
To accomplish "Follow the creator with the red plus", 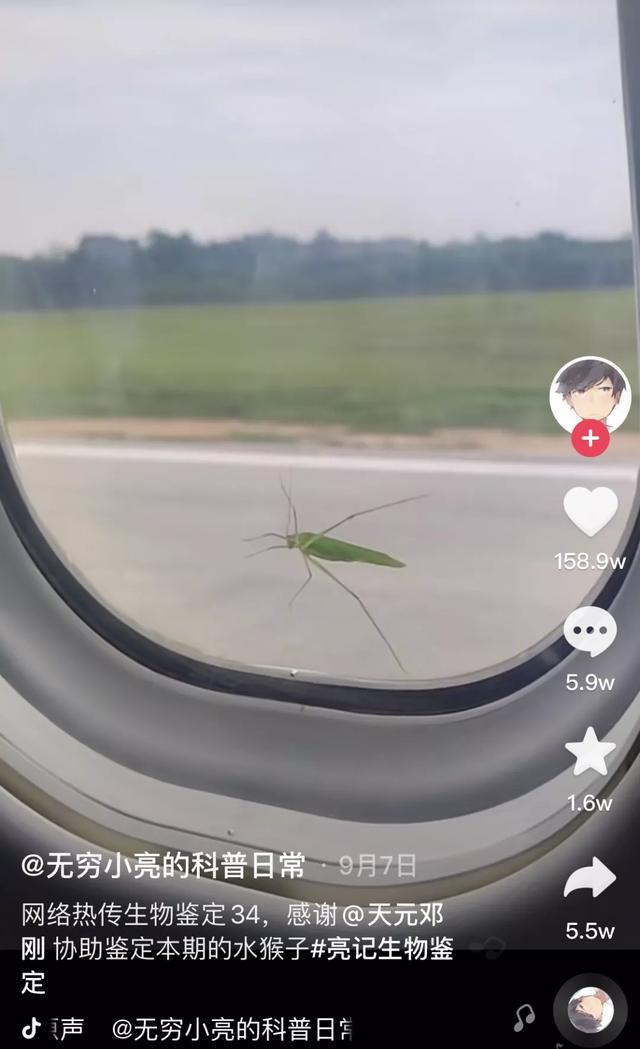I will coord(590,438).
